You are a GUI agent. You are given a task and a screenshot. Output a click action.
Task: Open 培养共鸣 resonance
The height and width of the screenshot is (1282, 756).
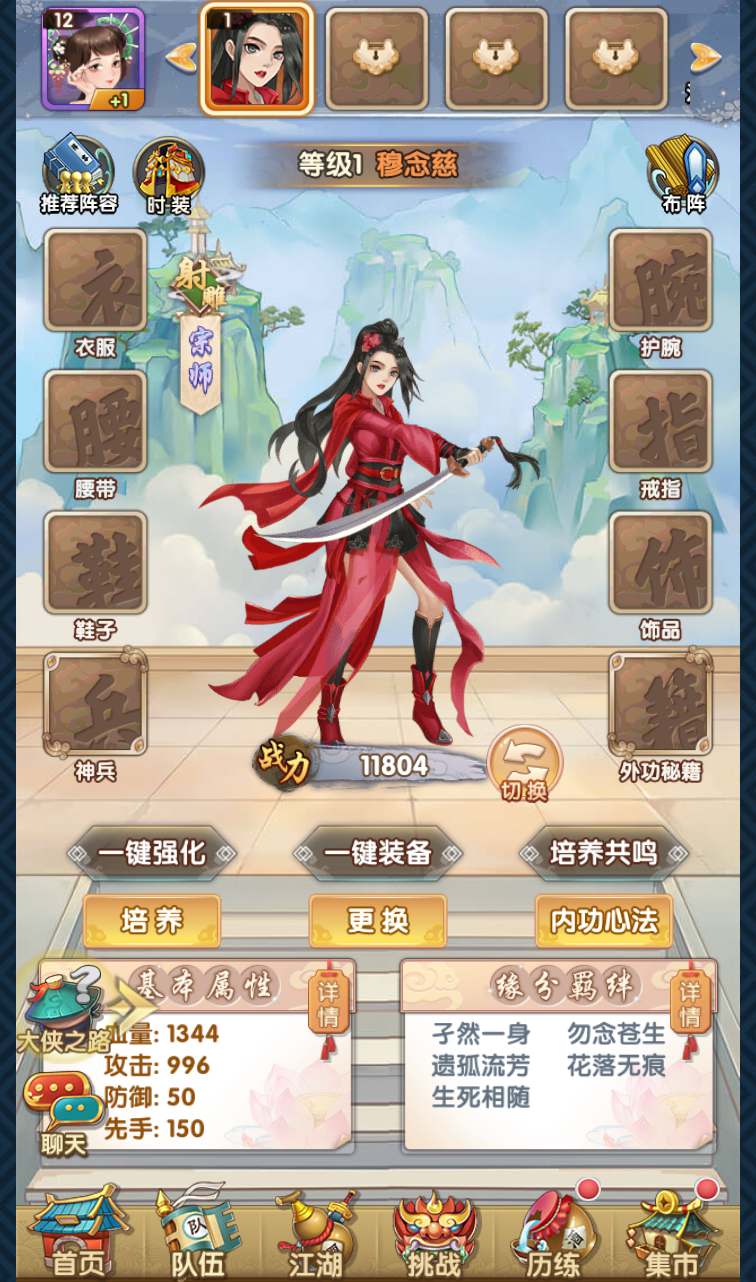(604, 853)
